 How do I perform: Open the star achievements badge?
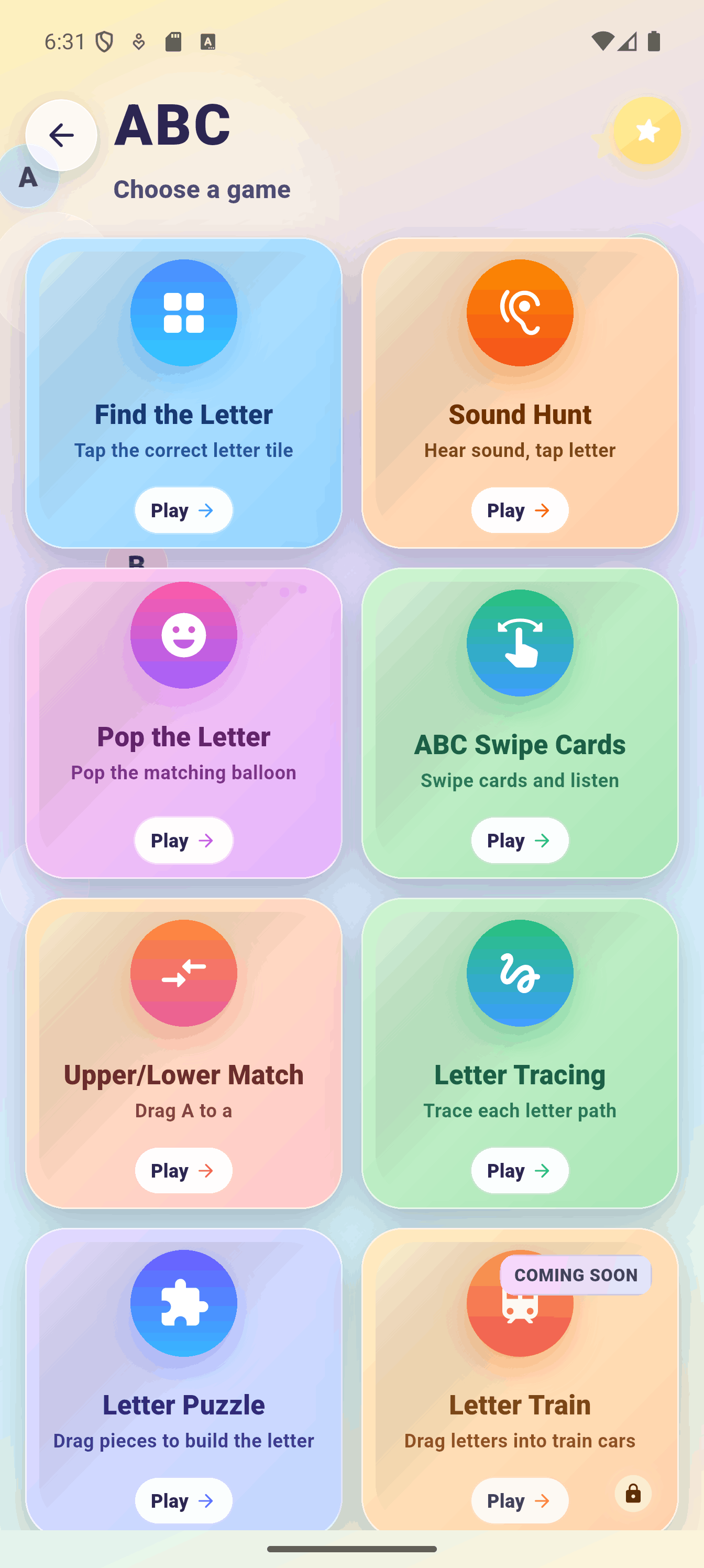[x=647, y=132]
